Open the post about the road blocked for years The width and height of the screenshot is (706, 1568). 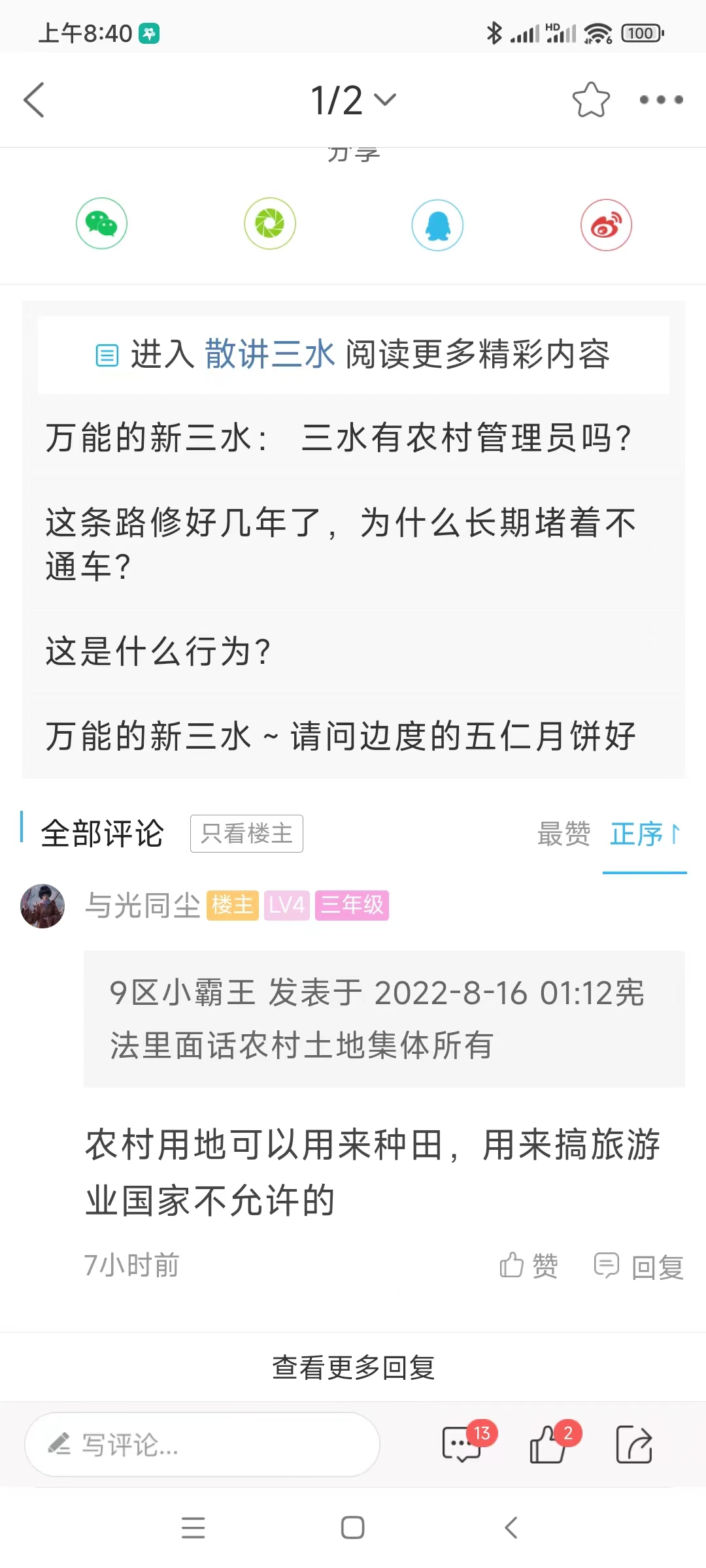point(340,544)
